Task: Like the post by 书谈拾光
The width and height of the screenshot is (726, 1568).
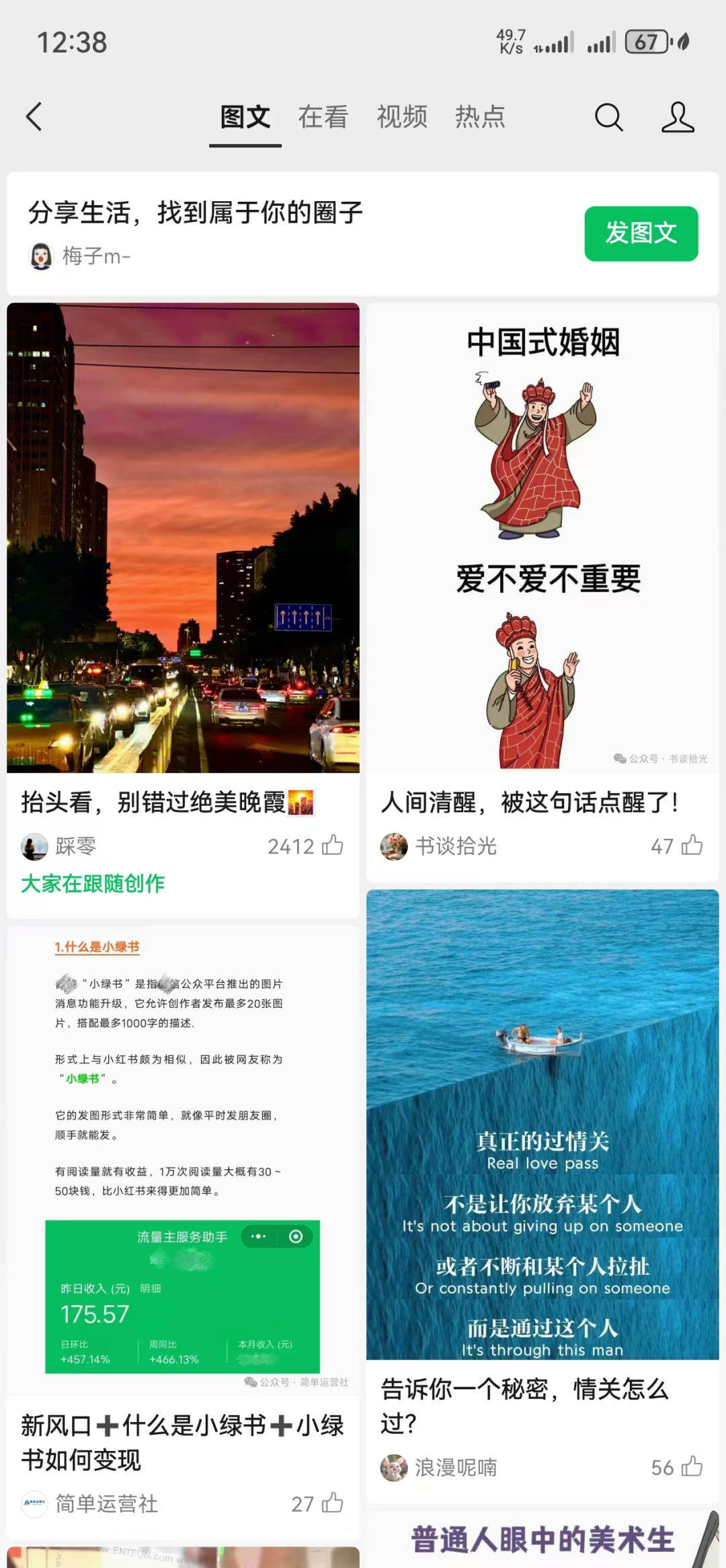Action: pos(692,846)
